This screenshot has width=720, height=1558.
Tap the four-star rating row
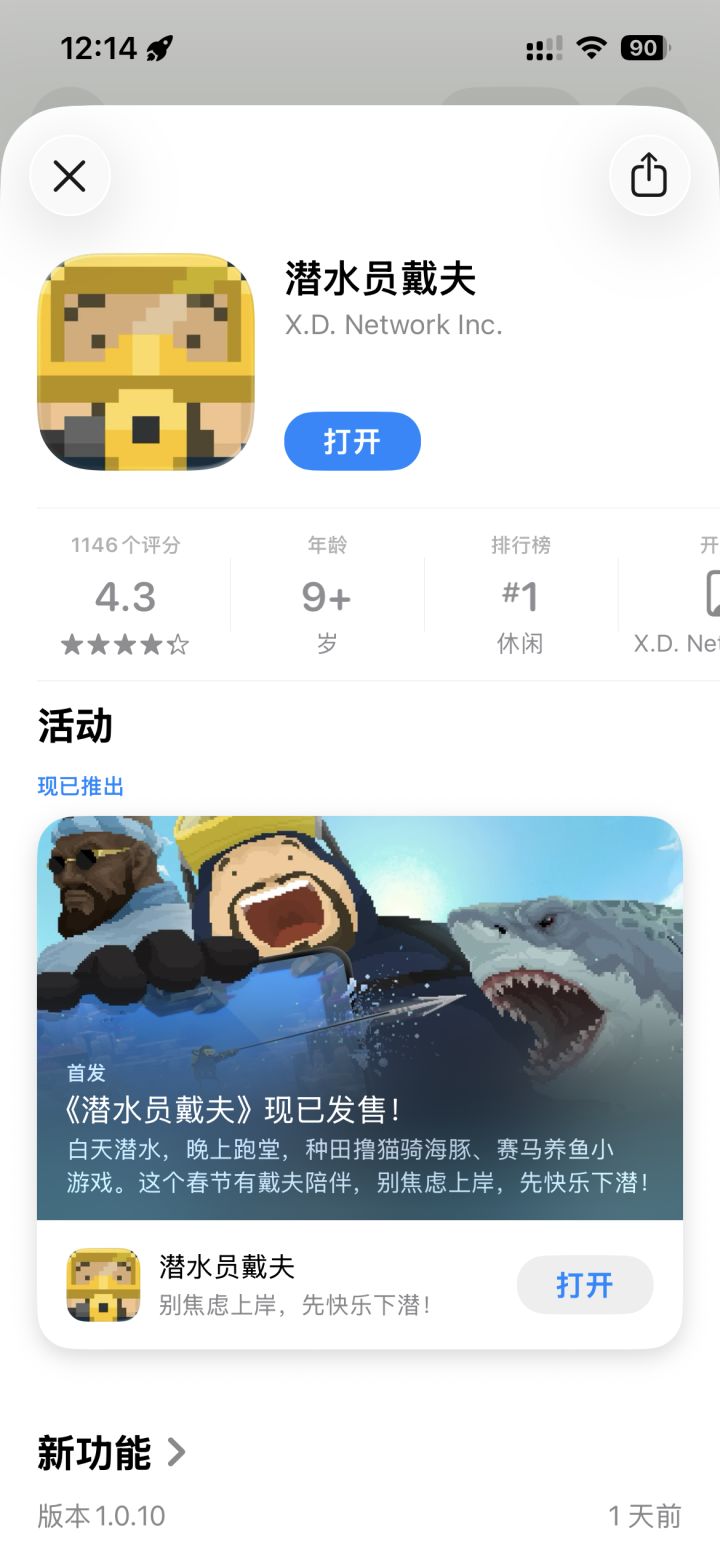tap(125, 644)
